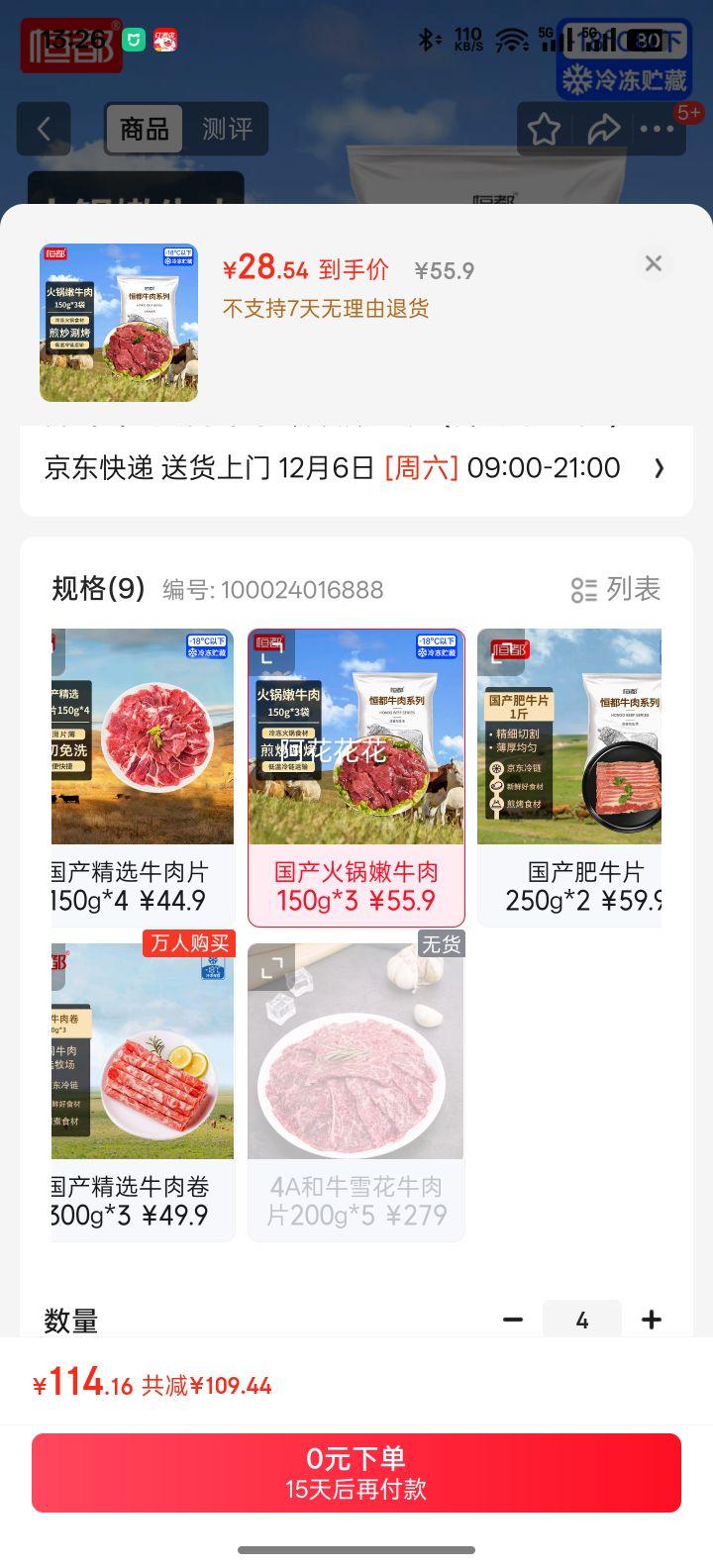
Task: Switch spec view using the 列表 icon
Action: (x=620, y=589)
